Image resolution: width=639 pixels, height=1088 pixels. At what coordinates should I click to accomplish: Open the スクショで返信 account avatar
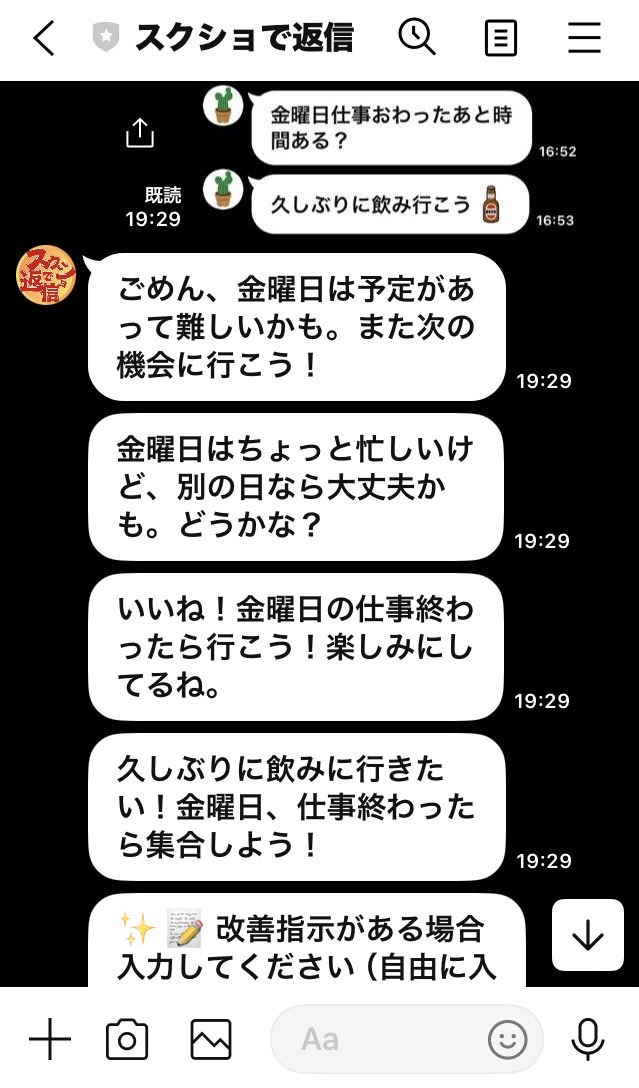tap(46, 274)
